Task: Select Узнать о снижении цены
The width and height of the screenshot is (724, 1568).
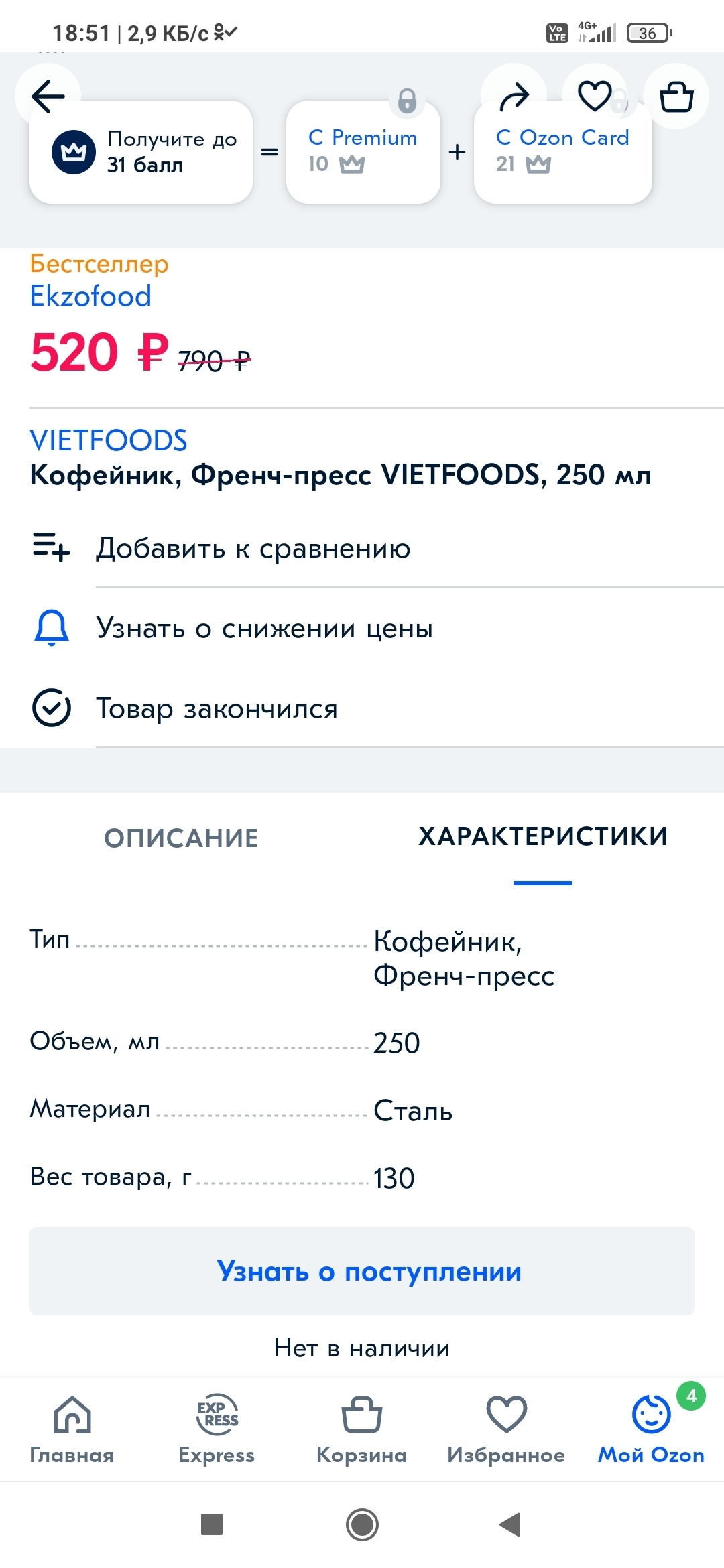Action: click(x=264, y=629)
